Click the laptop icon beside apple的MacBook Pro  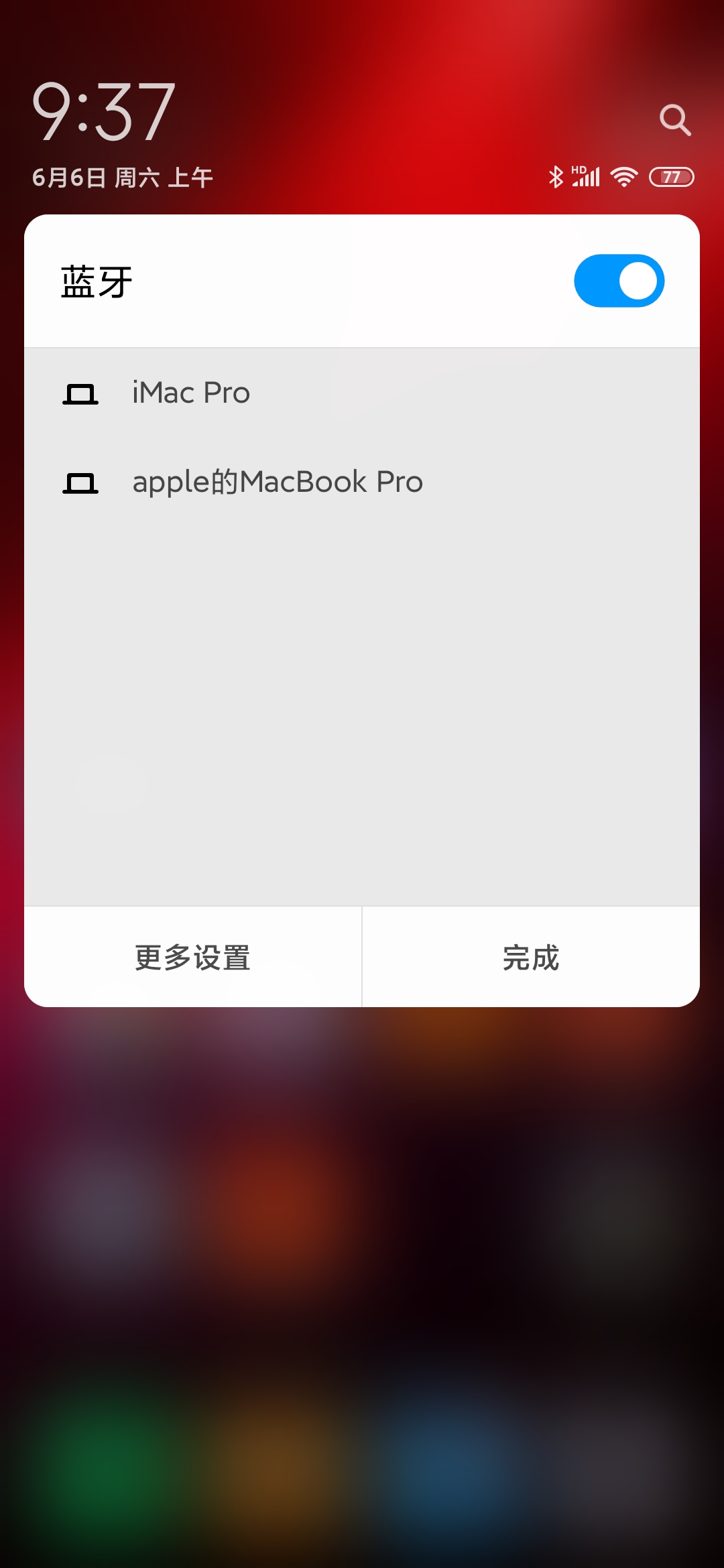pyautogui.click(x=80, y=484)
